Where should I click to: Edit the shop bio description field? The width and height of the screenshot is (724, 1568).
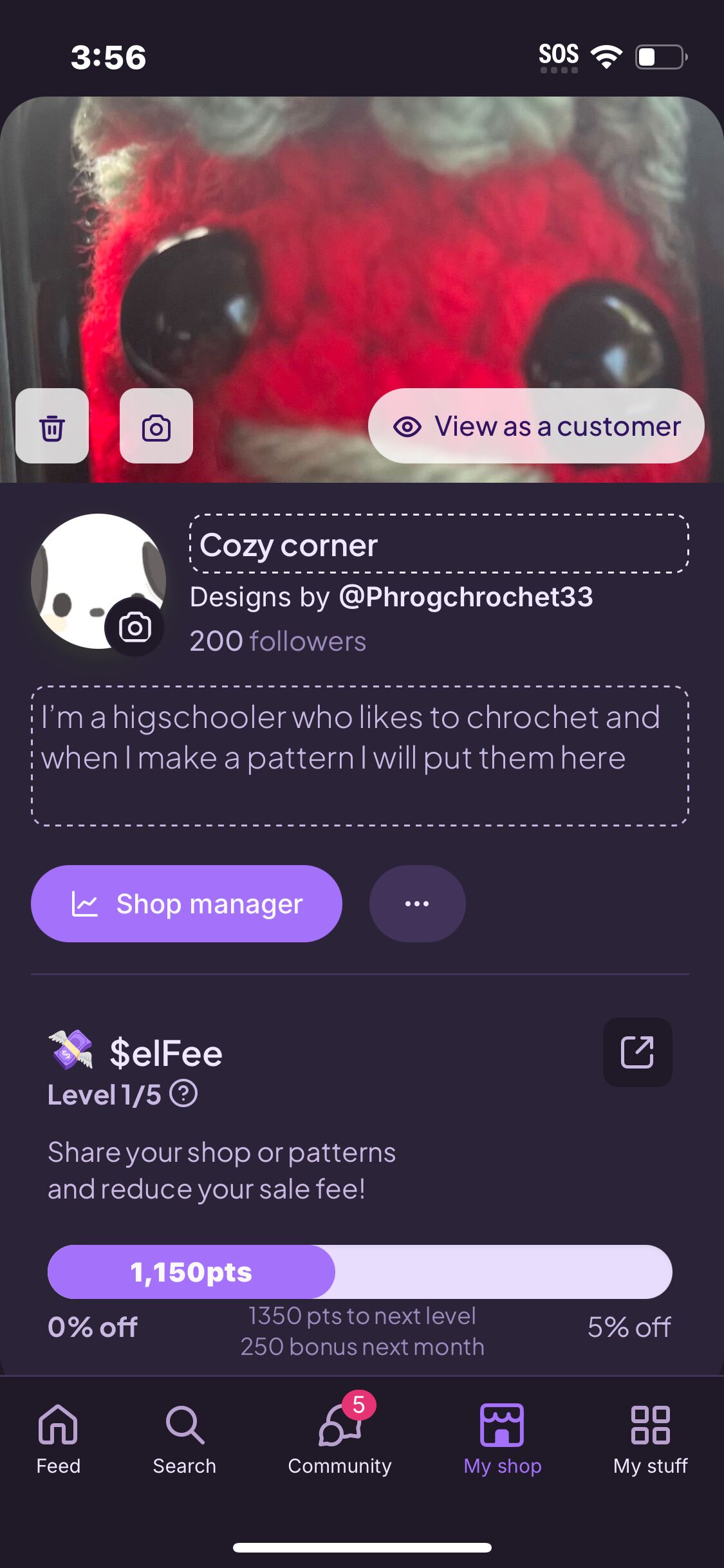click(360, 756)
